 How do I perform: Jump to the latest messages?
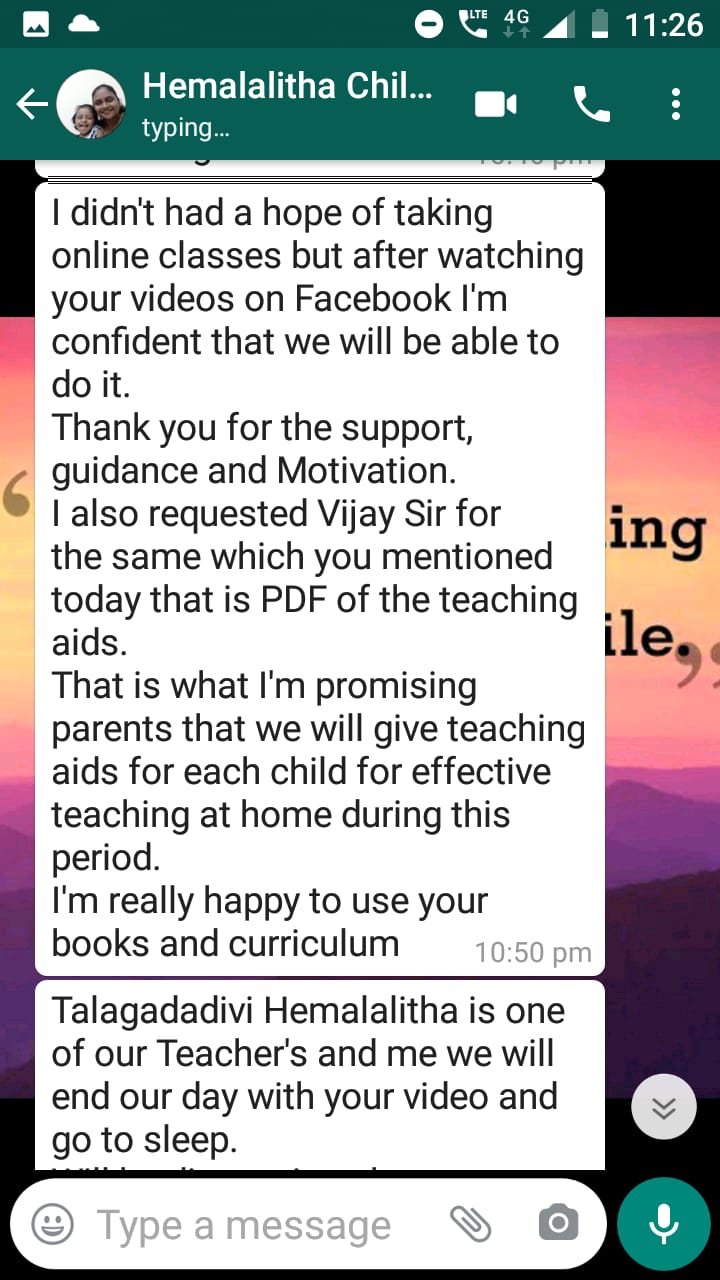[x=664, y=1106]
